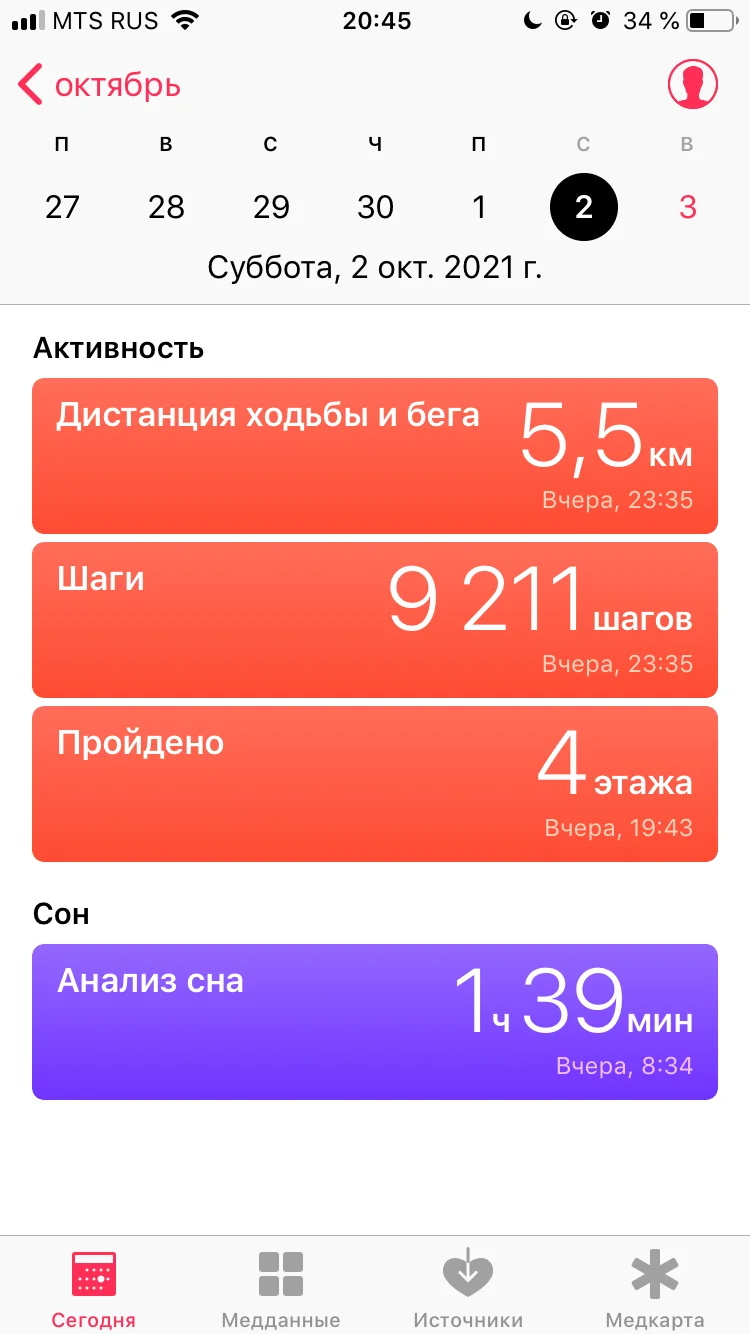Open the Дистанция ходьбы и бега card
Image resolution: width=750 pixels, height=1334 pixels.
[x=375, y=456]
